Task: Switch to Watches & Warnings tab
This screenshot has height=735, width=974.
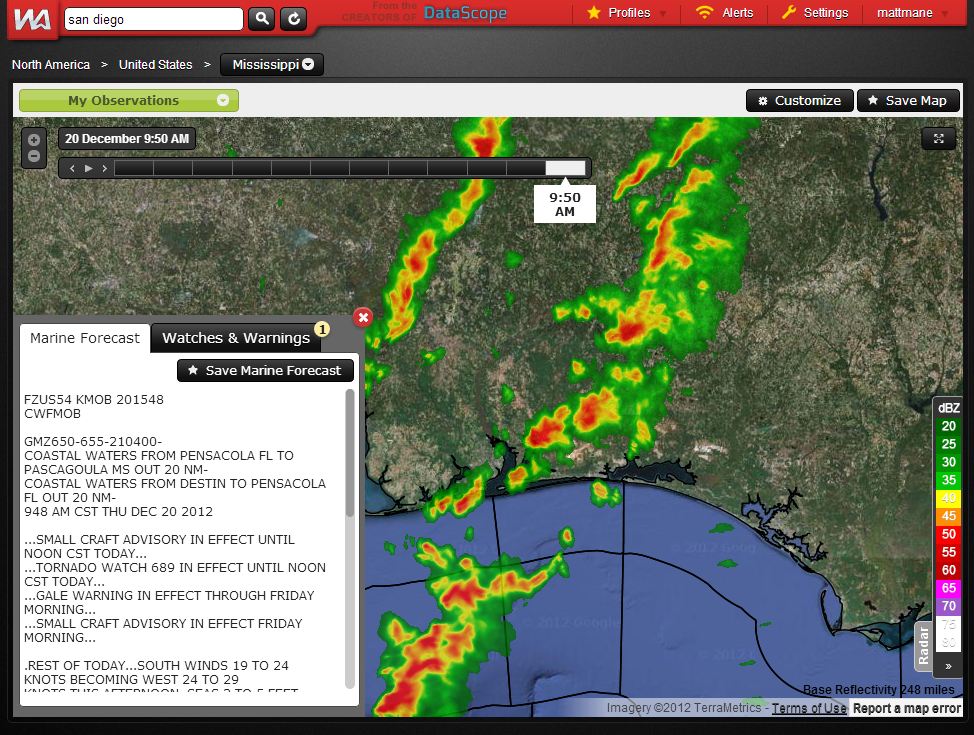Action: [236, 338]
